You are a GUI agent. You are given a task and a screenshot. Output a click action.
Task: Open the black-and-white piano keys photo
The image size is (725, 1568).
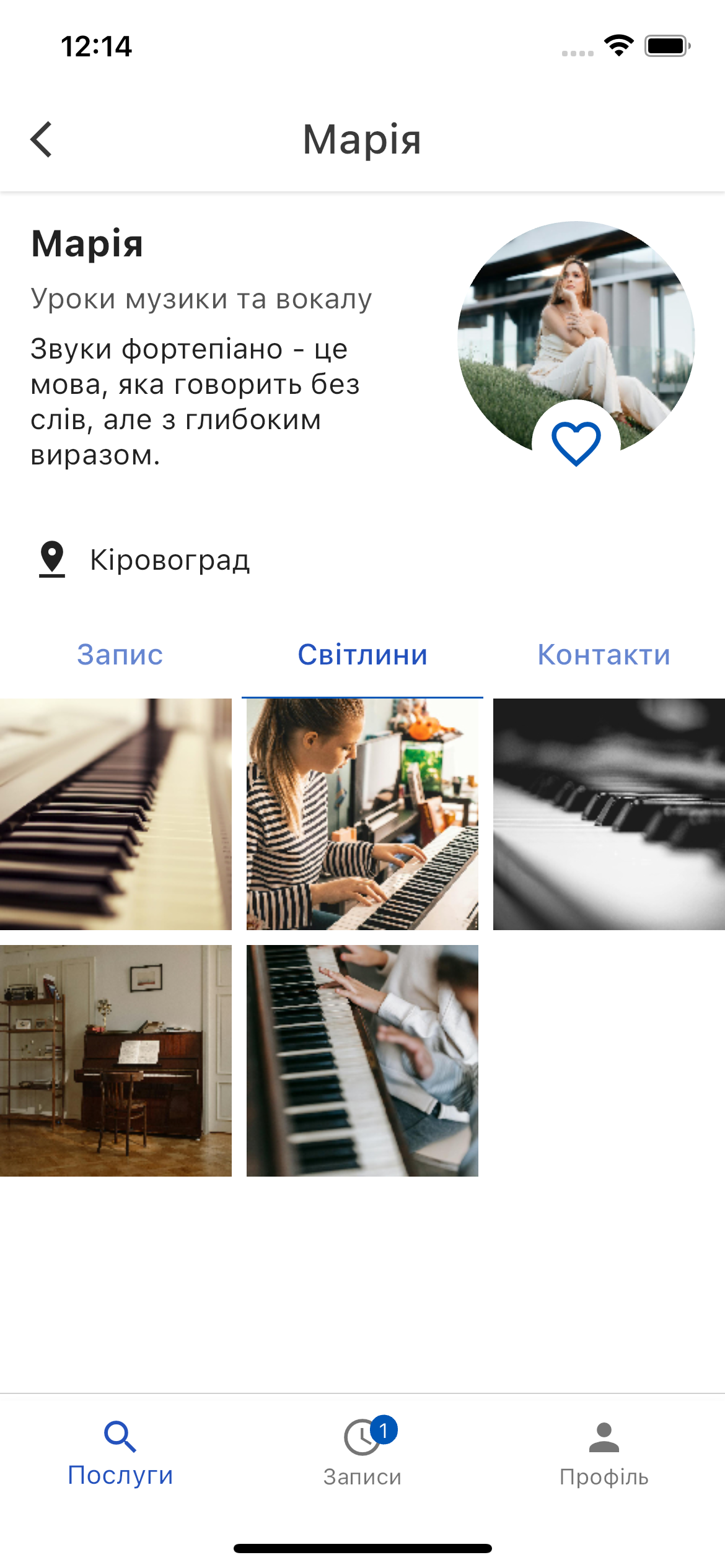pos(609,814)
